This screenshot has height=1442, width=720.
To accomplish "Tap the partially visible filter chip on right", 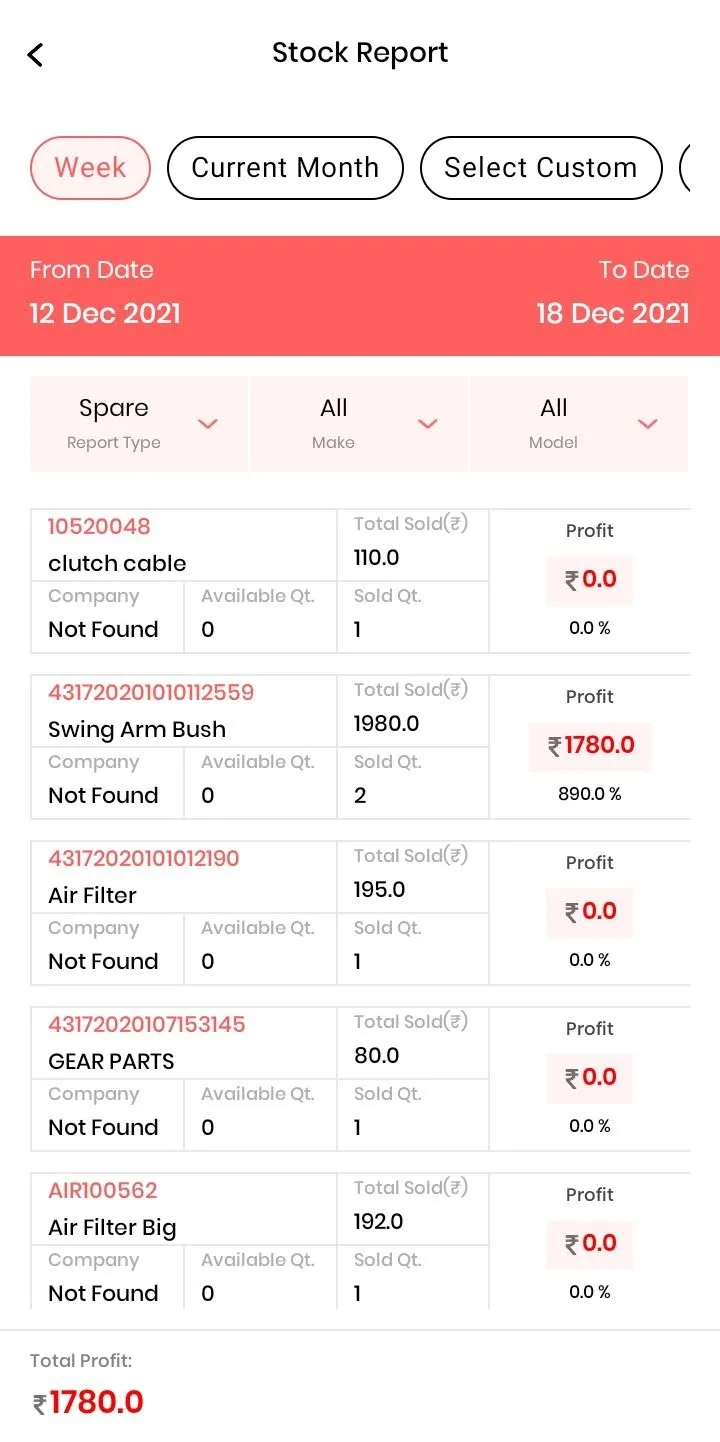I will [708, 167].
